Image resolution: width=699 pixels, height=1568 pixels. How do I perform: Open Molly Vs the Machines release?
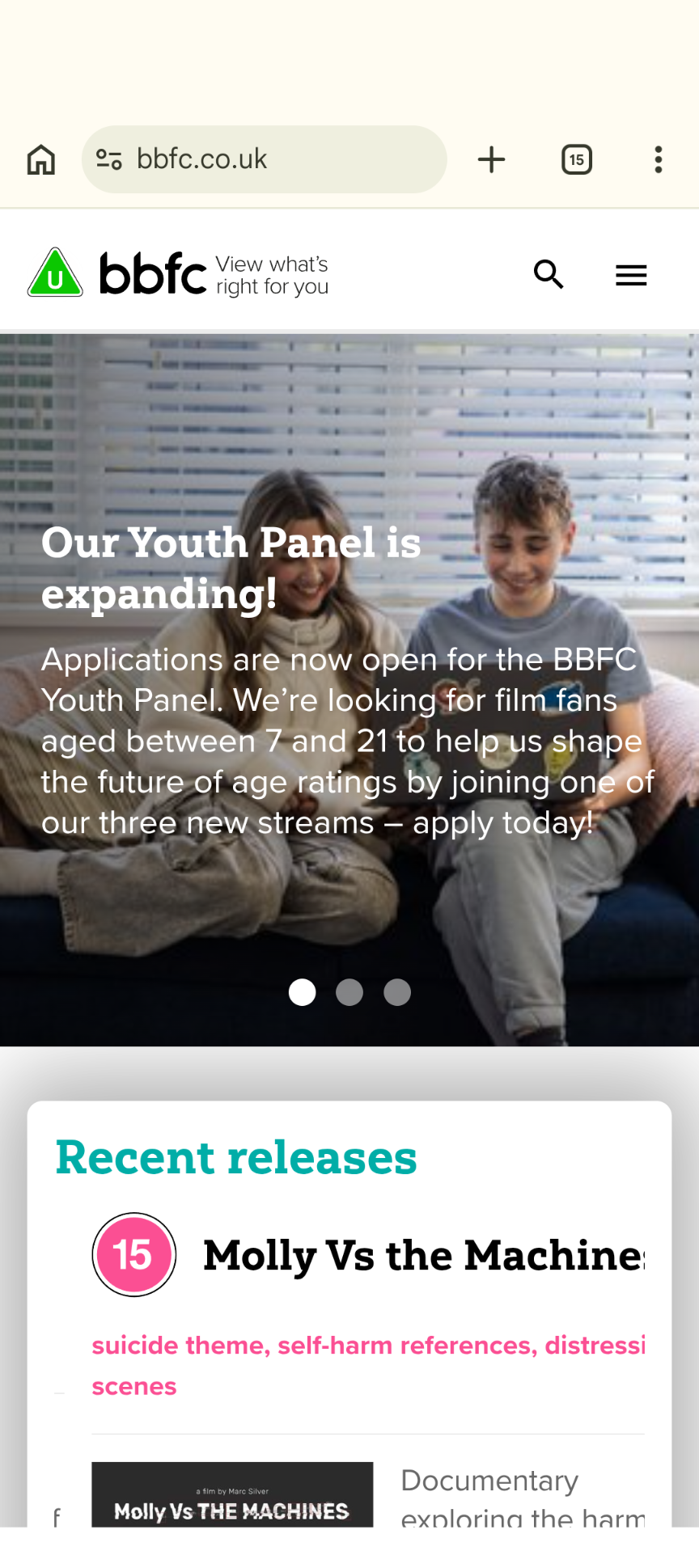pos(423,1255)
